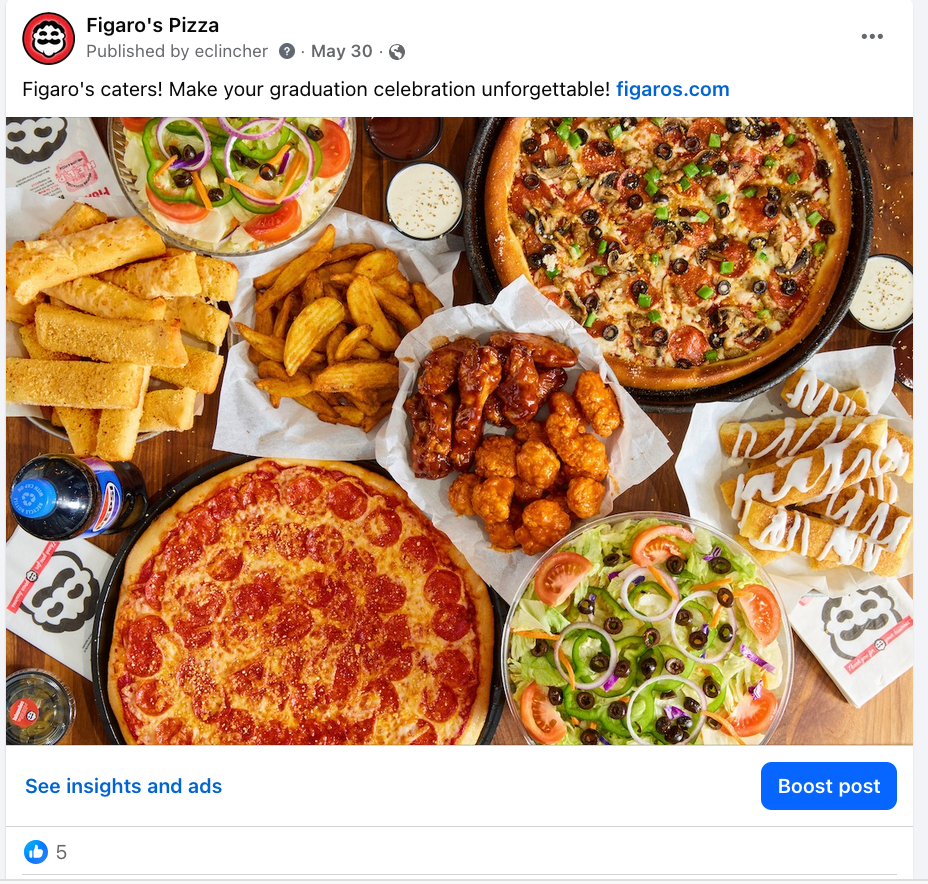The image size is (928, 884).
Task: Check the public audience globe icon
Action: tap(397, 51)
